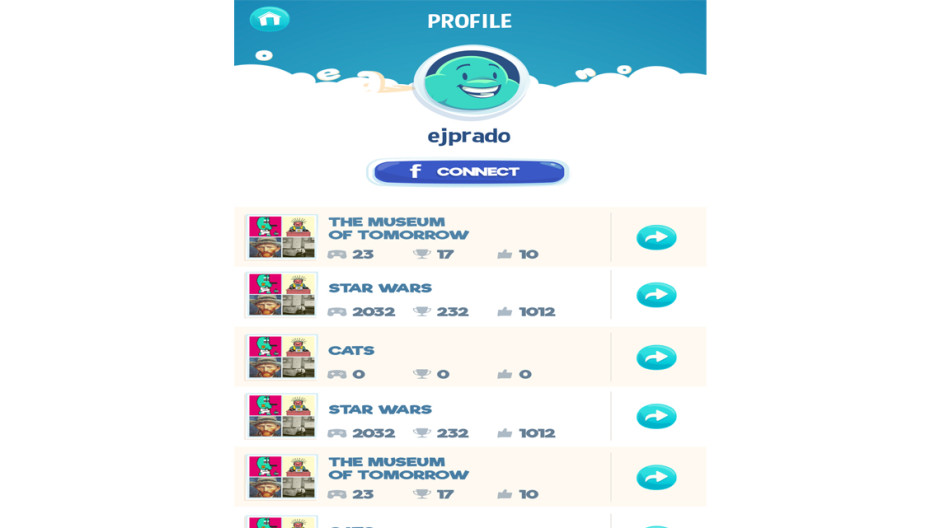Tap the ejprado profile avatar
The image size is (940, 528).
pyautogui.click(x=471, y=82)
